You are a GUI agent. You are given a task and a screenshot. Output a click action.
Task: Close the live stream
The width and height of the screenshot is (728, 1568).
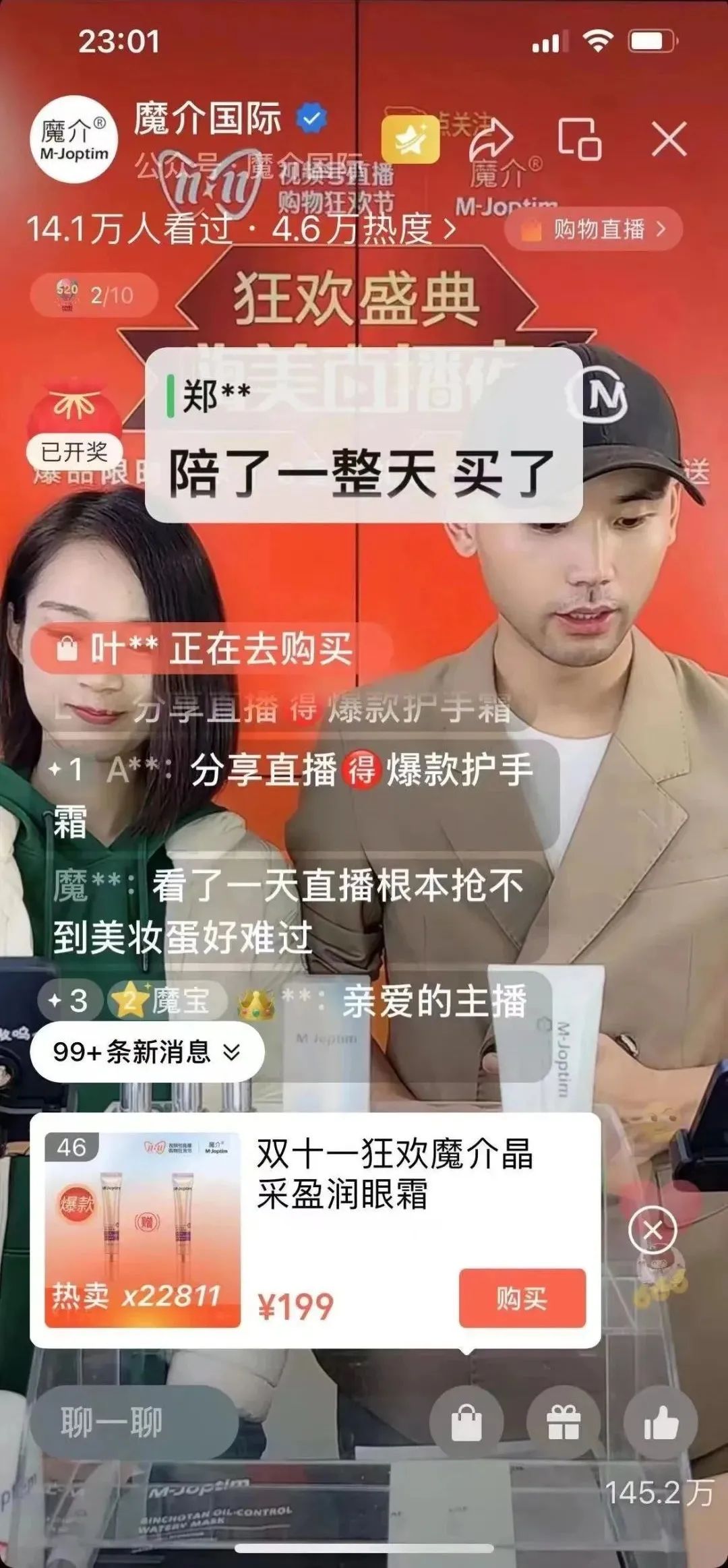click(x=669, y=139)
